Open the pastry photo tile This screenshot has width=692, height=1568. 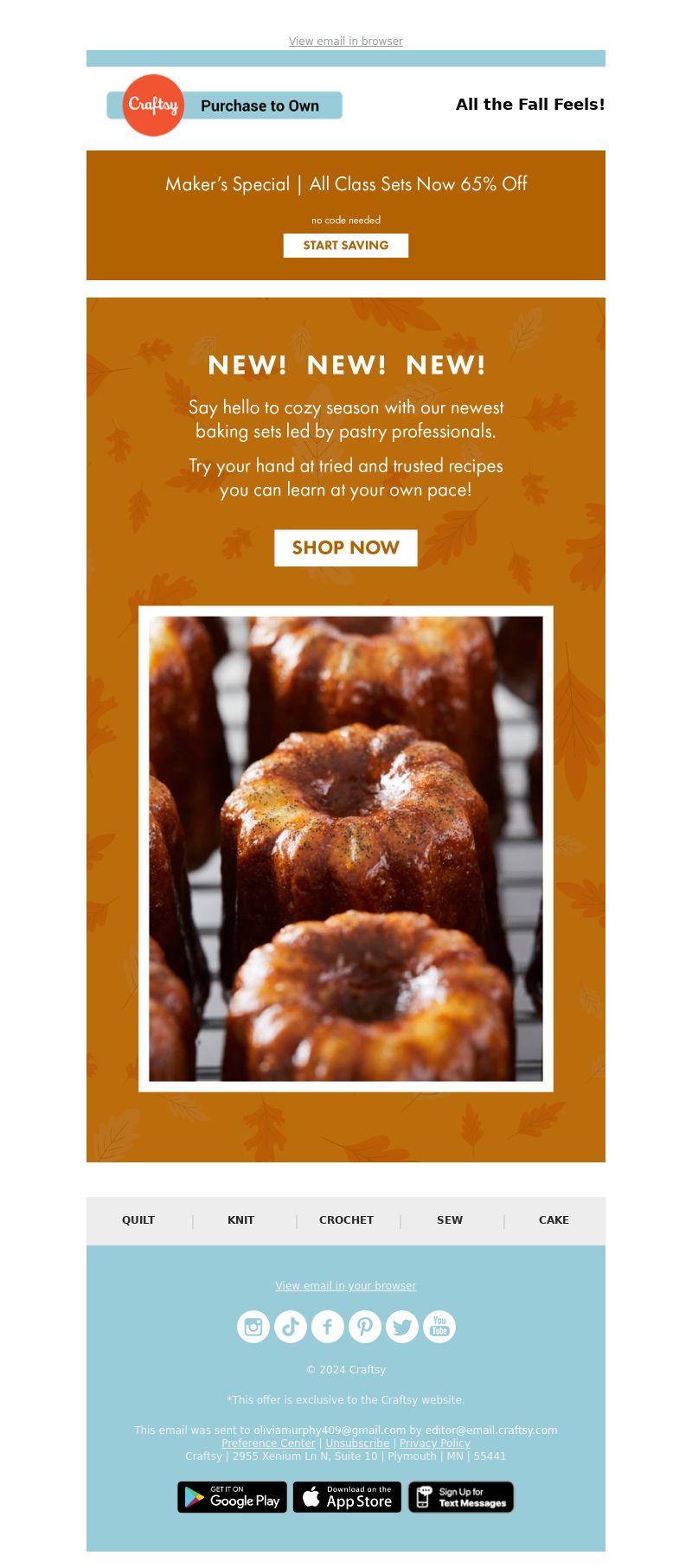[345, 848]
